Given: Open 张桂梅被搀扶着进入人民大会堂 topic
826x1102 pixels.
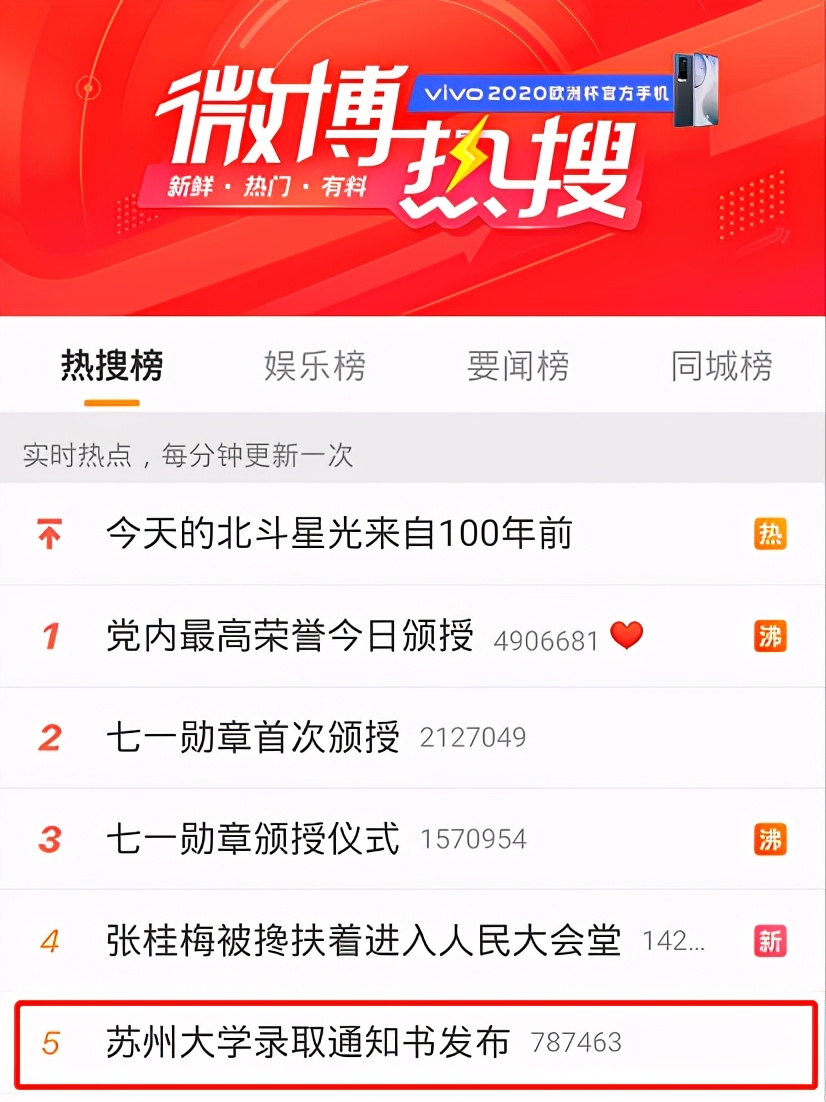Looking at the screenshot, I should (x=363, y=940).
